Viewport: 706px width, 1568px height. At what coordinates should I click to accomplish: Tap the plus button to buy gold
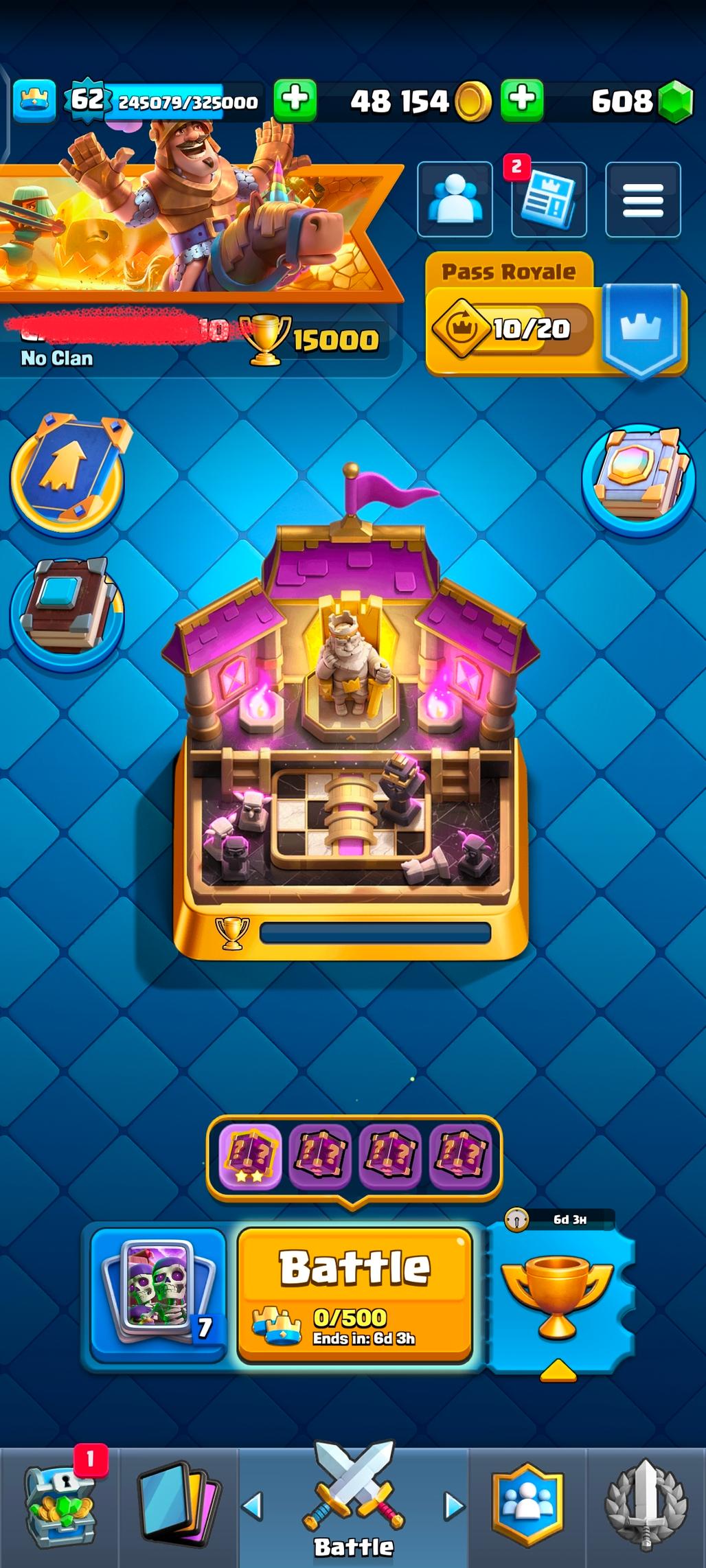tap(522, 100)
